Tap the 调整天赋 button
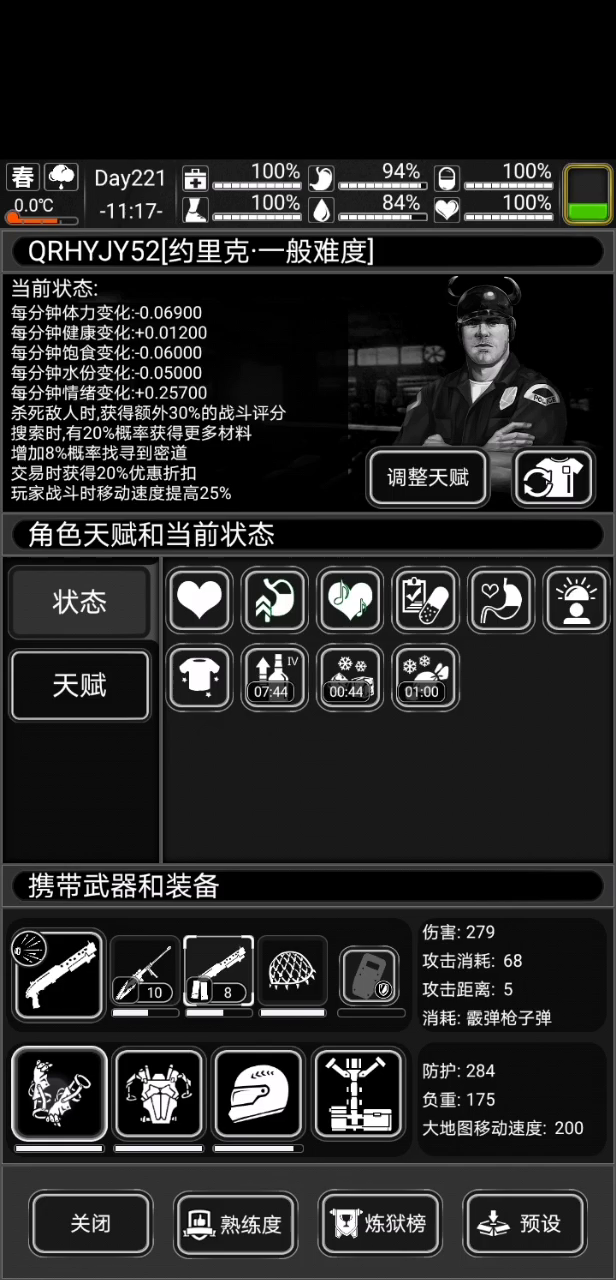Viewport: 616px width, 1280px height. (x=428, y=477)
